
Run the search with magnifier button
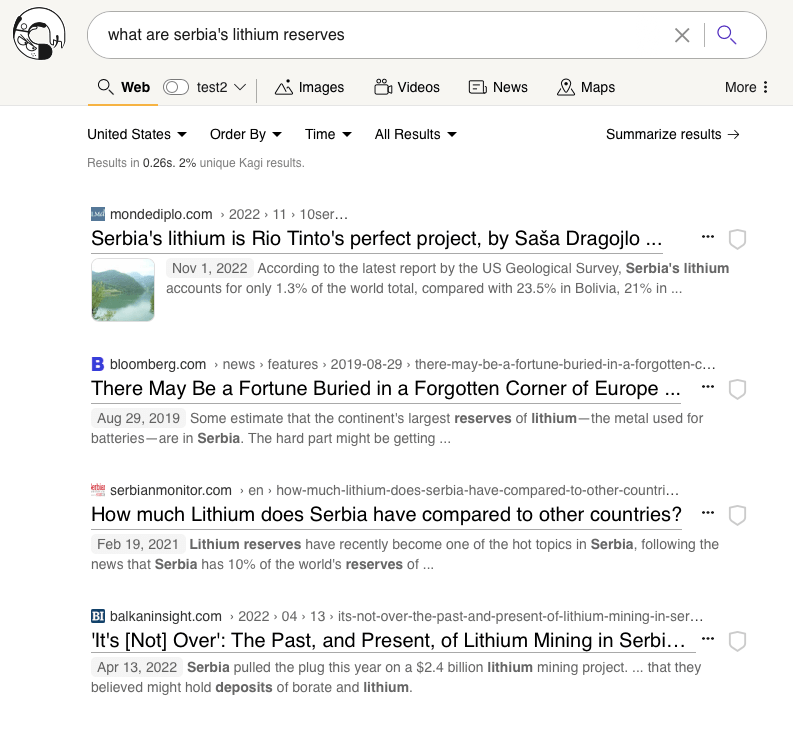pos(727,35)
